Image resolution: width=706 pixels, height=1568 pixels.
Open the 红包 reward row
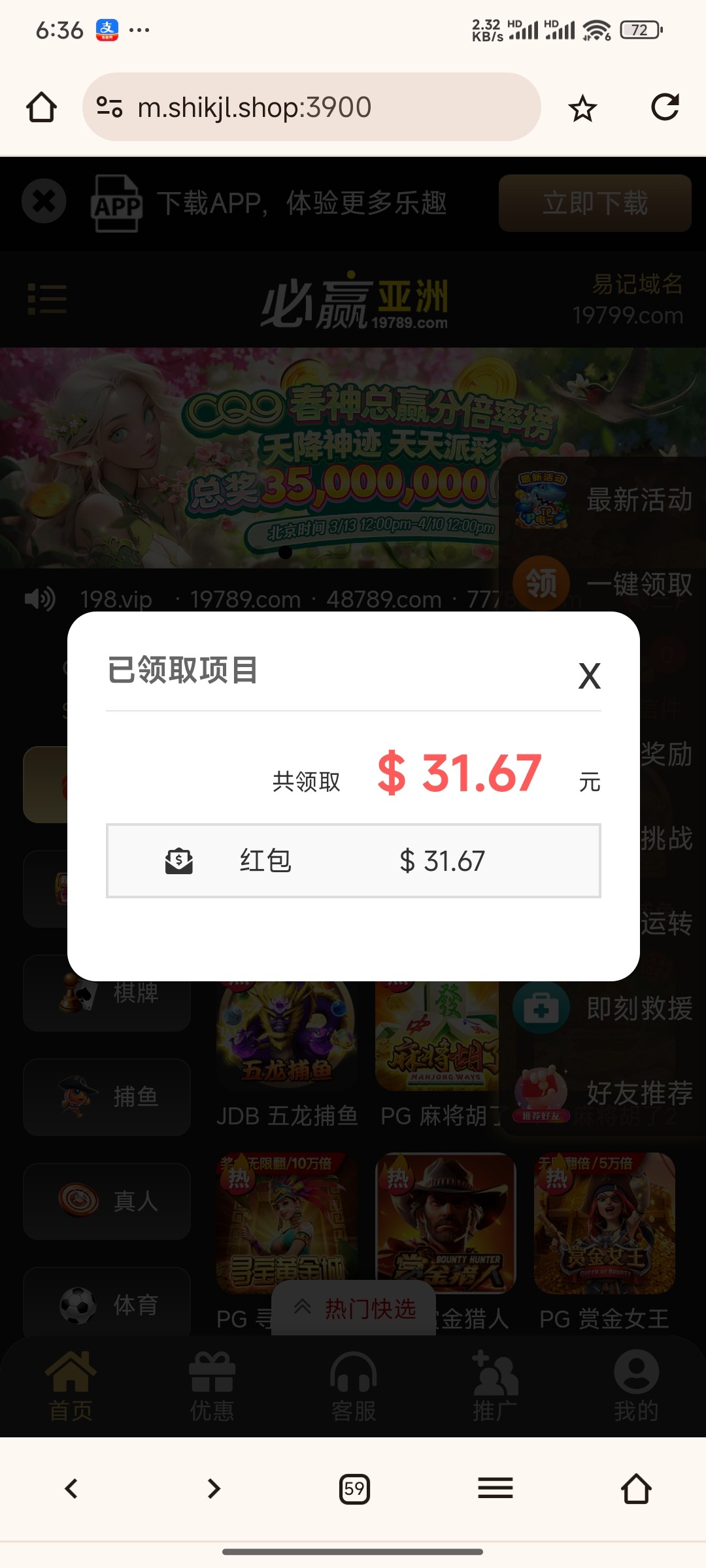point(353,860)
